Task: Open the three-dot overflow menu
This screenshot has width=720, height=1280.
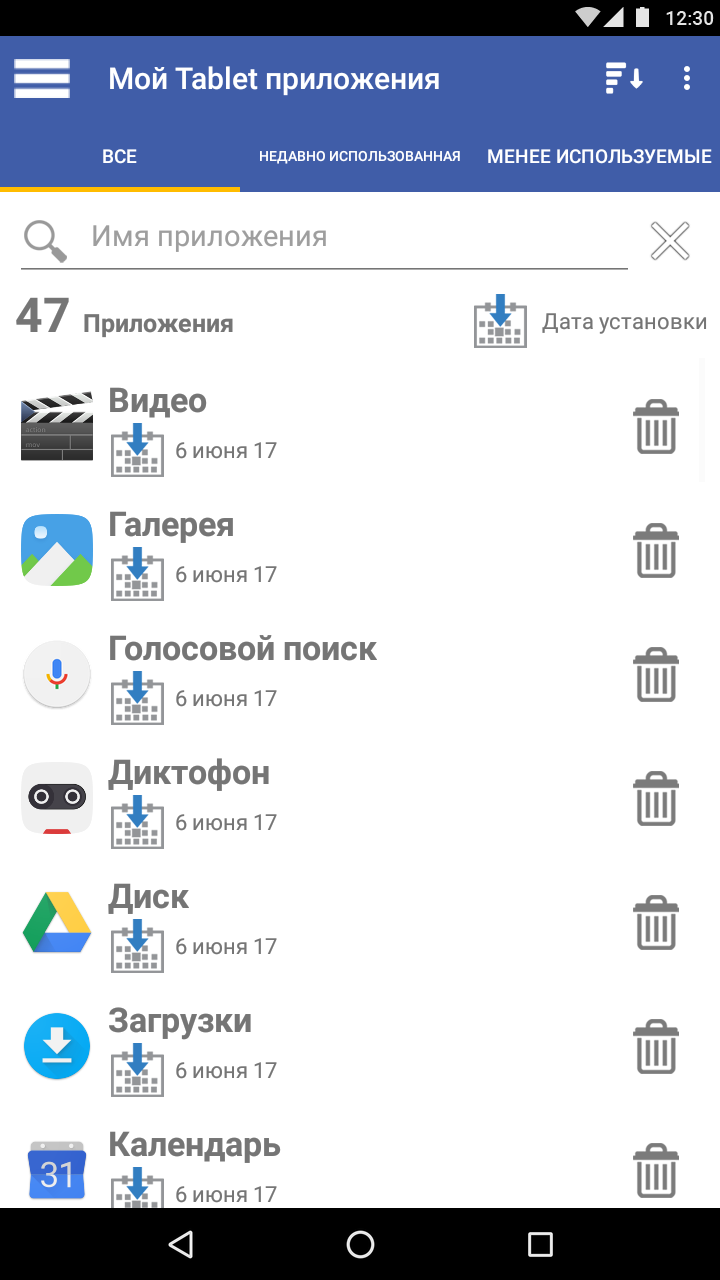Action: (686, 79)
